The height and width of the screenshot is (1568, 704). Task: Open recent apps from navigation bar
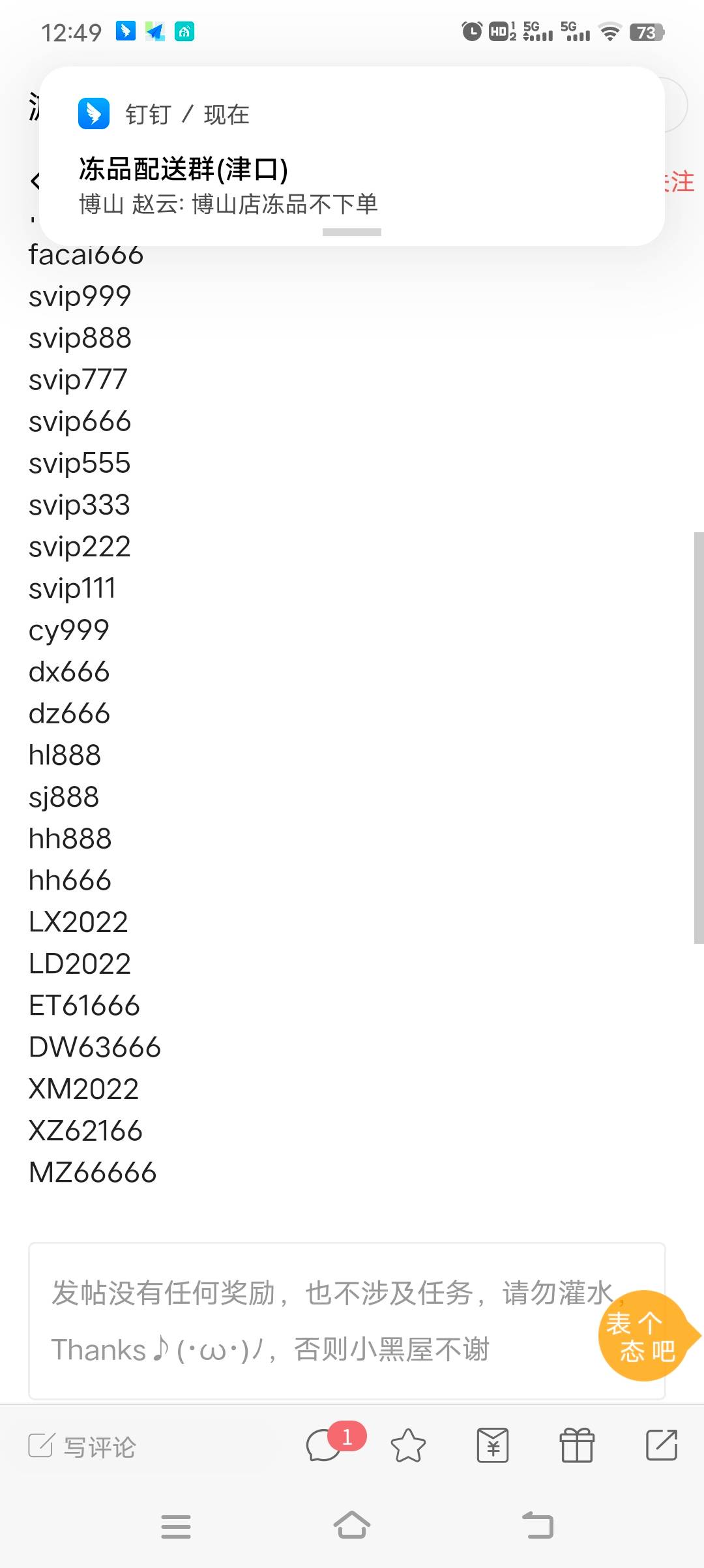(x=176, y=1526)
